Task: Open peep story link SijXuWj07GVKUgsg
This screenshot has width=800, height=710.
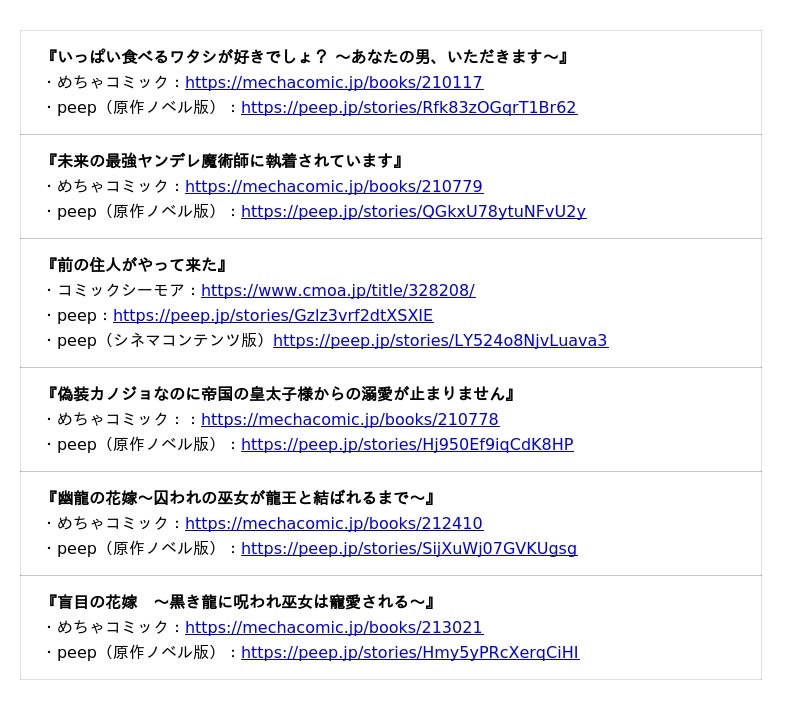Action: coord(408,549)
